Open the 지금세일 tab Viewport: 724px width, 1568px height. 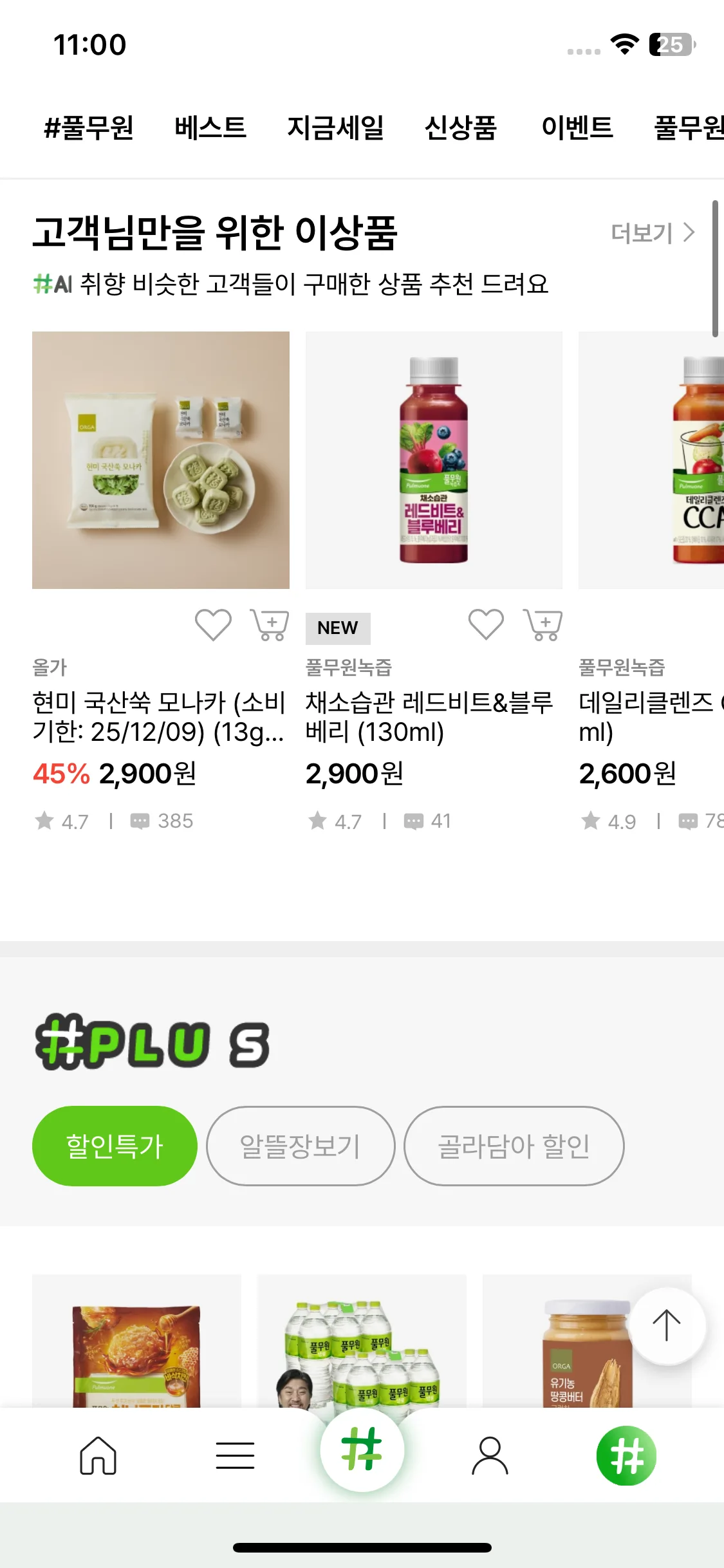click(335, 127)
